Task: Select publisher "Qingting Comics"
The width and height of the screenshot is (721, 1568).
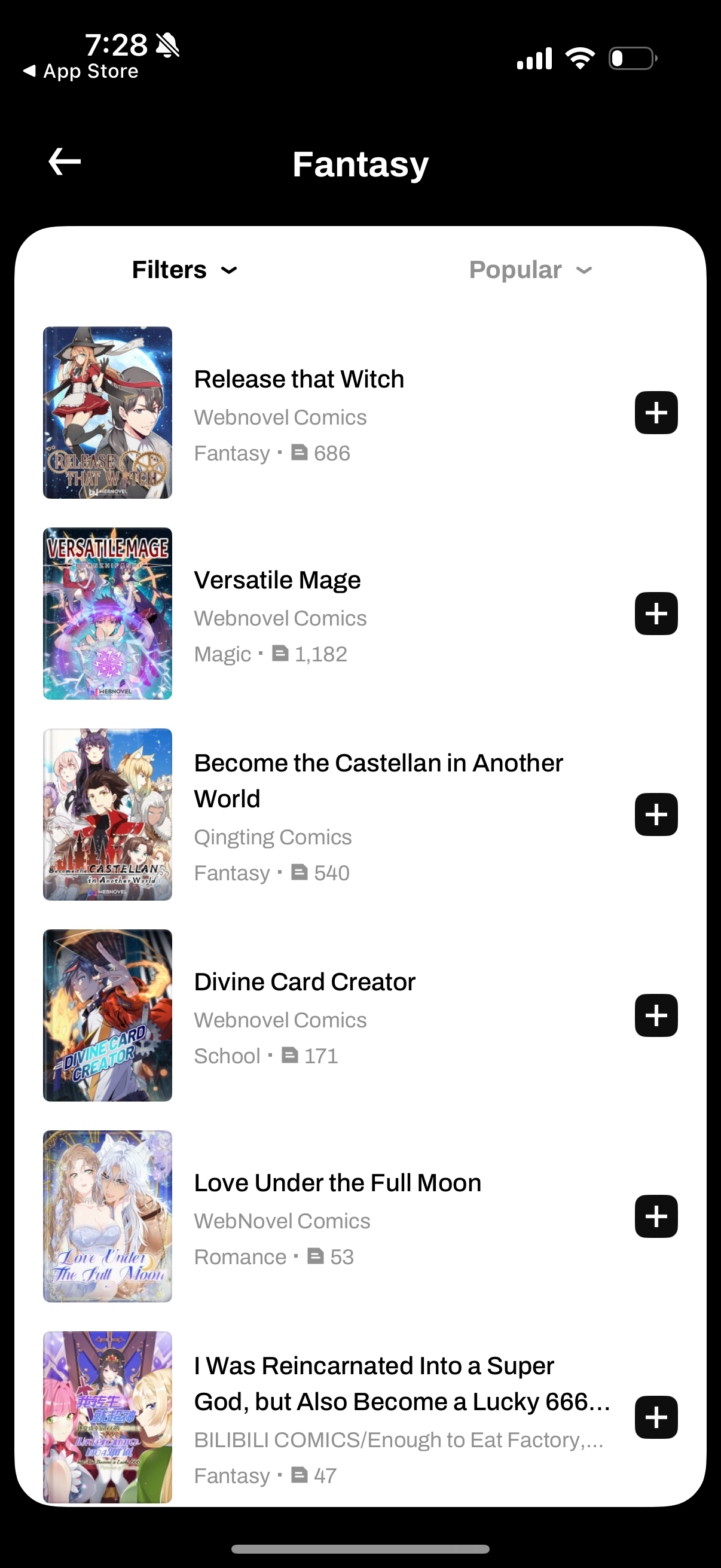Action: point(273,837)
